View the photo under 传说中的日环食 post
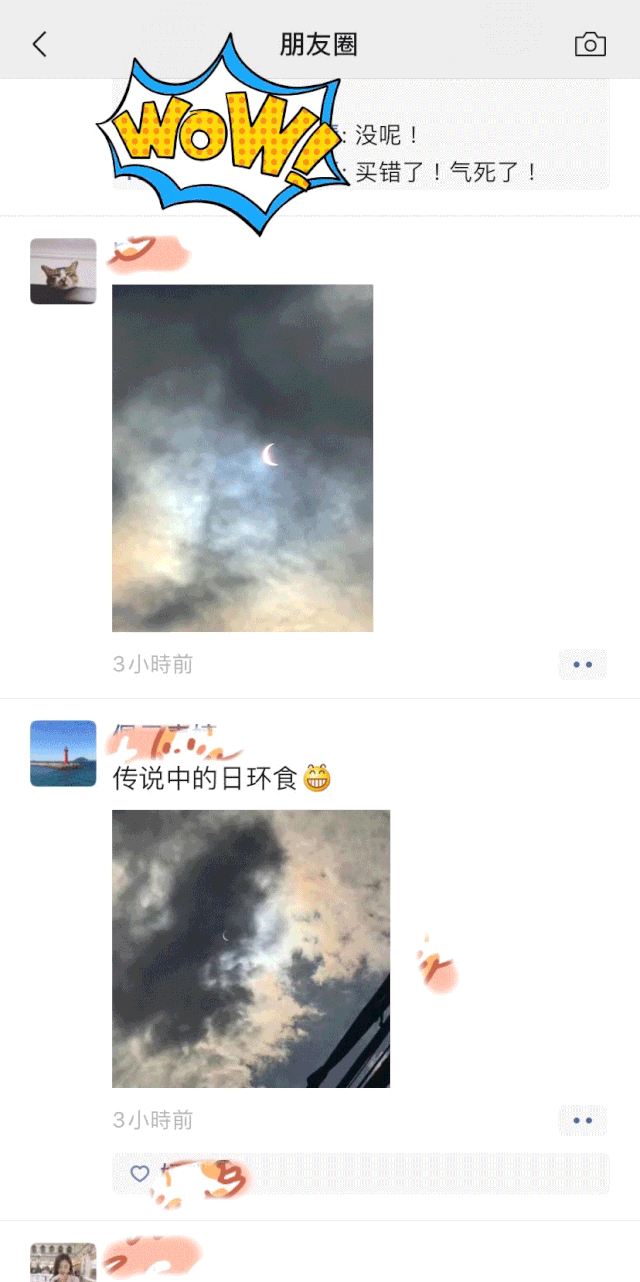 (251, 949)
